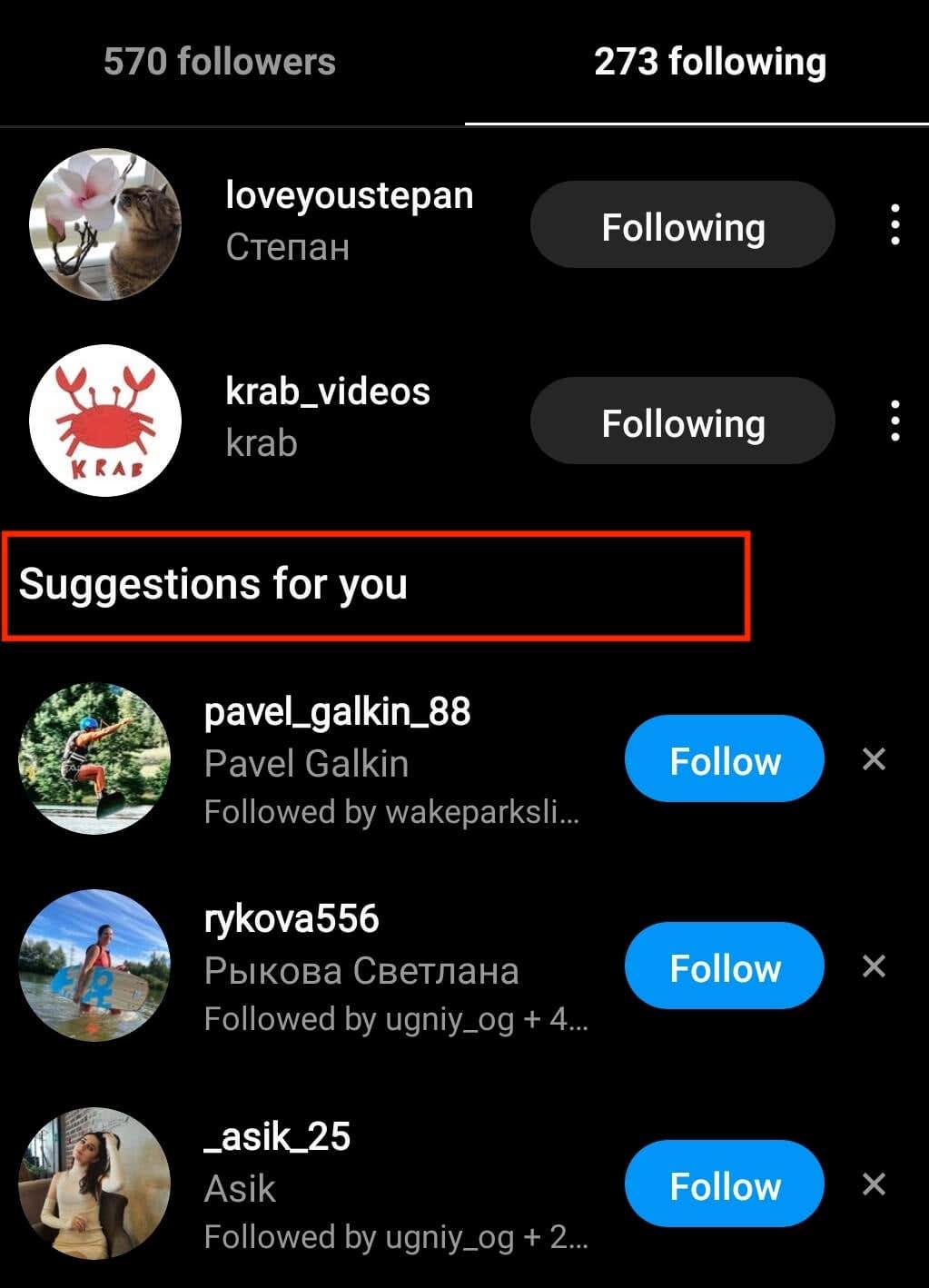Open the loveyoustepan username link
Viewport: 929px width, 1288px height.
(349, 194)
